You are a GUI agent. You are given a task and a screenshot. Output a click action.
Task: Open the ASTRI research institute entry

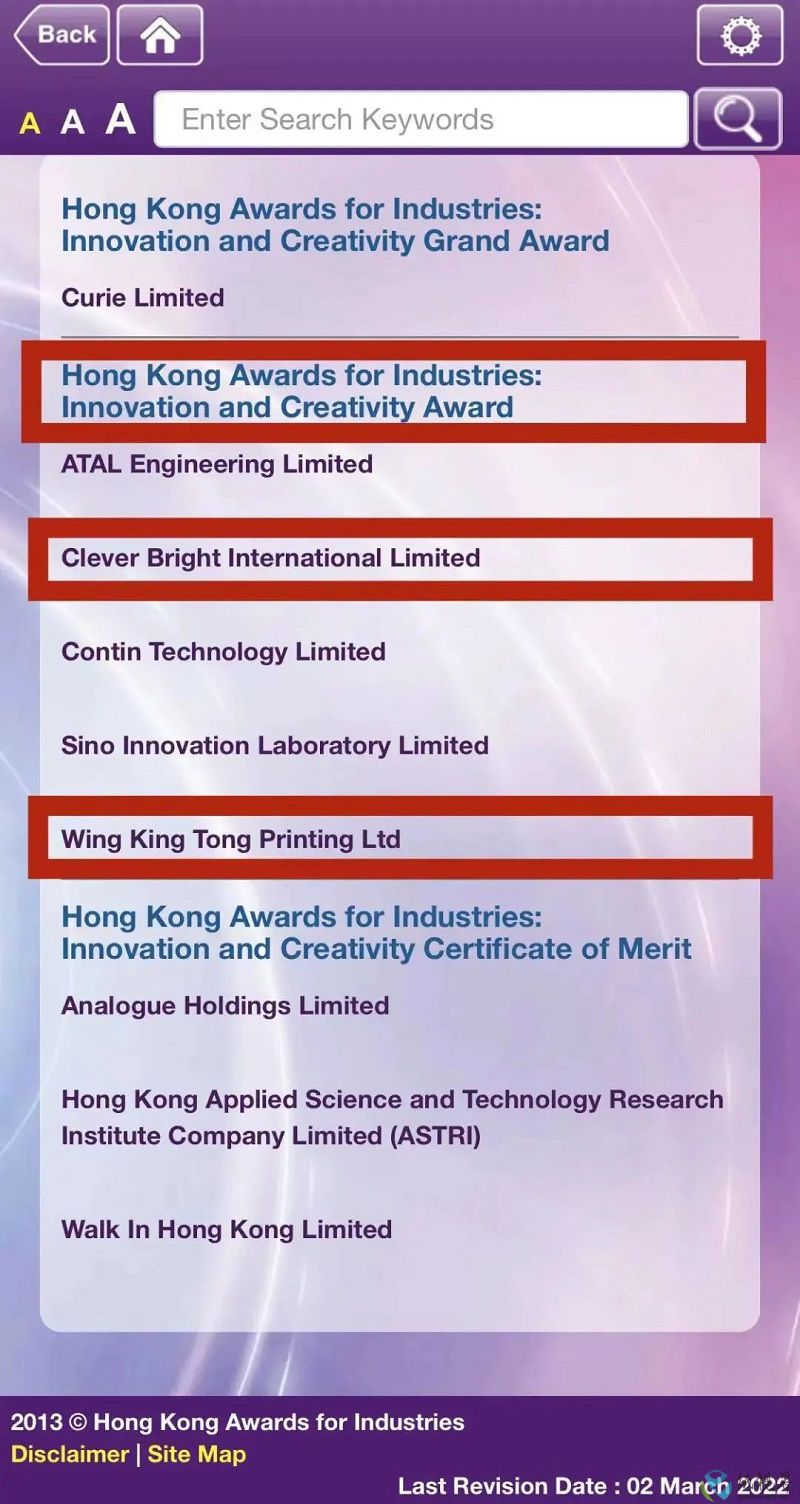pos(392,1118)
